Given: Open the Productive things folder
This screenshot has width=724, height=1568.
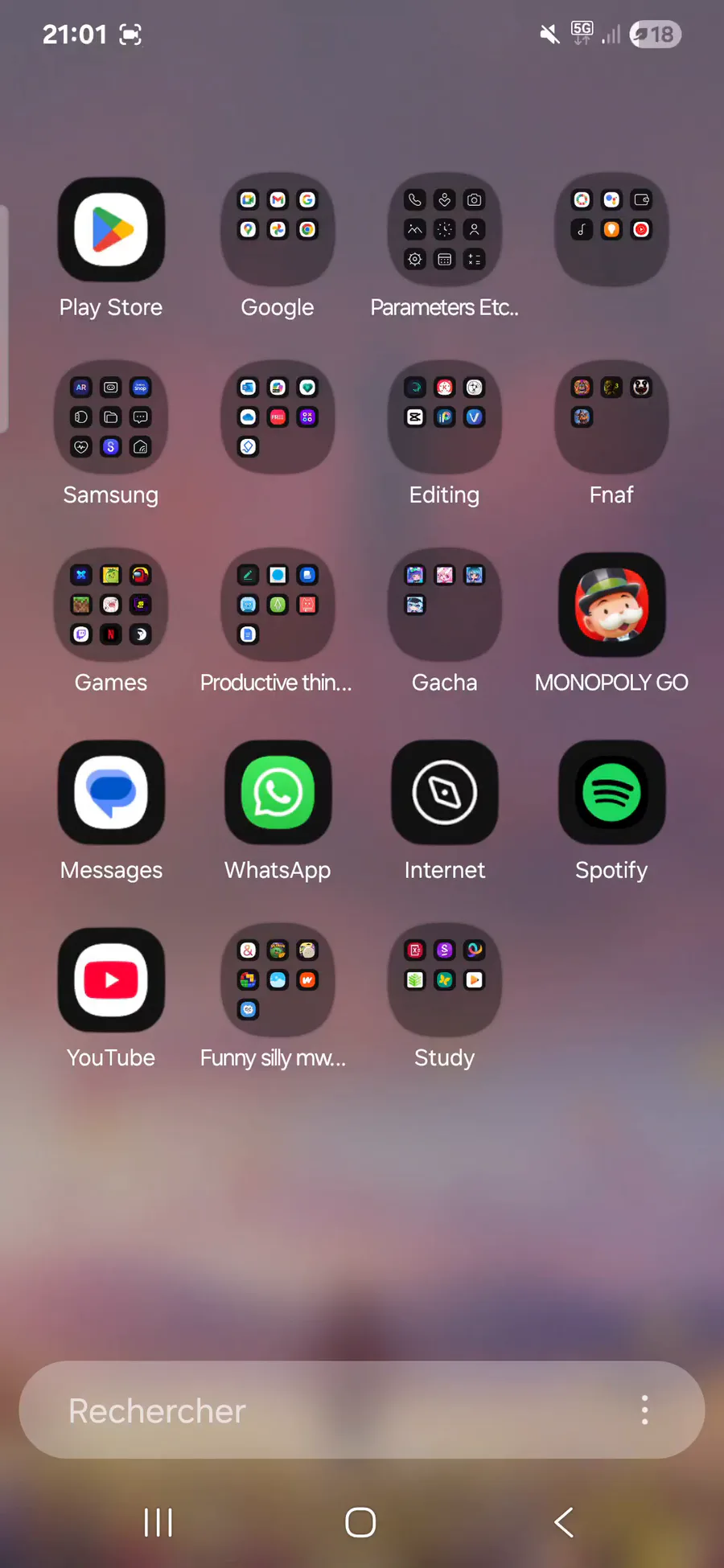Looking at the screenshot, I should (278, 605).
